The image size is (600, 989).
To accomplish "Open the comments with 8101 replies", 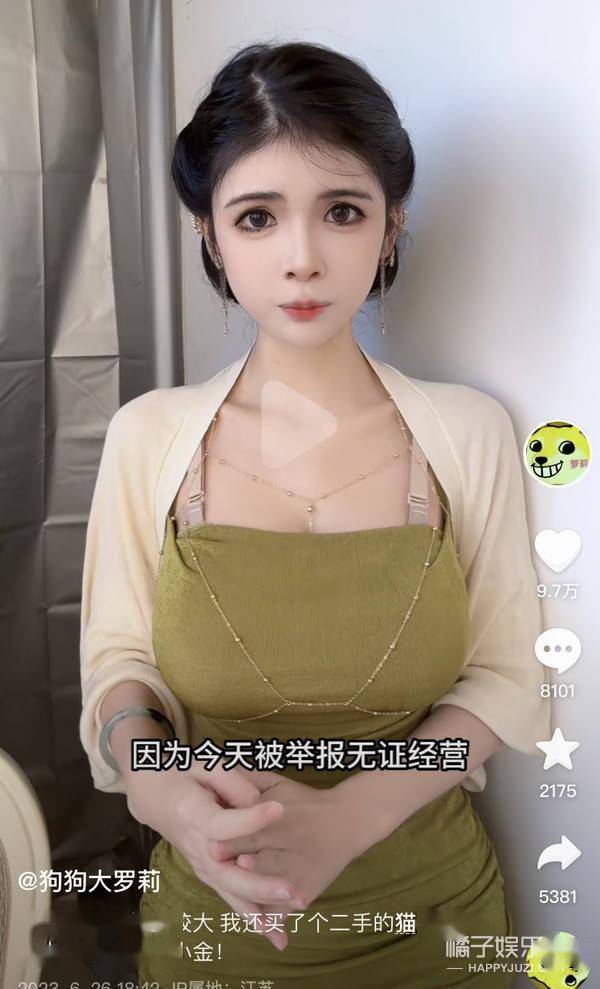I will click(557, 652).
